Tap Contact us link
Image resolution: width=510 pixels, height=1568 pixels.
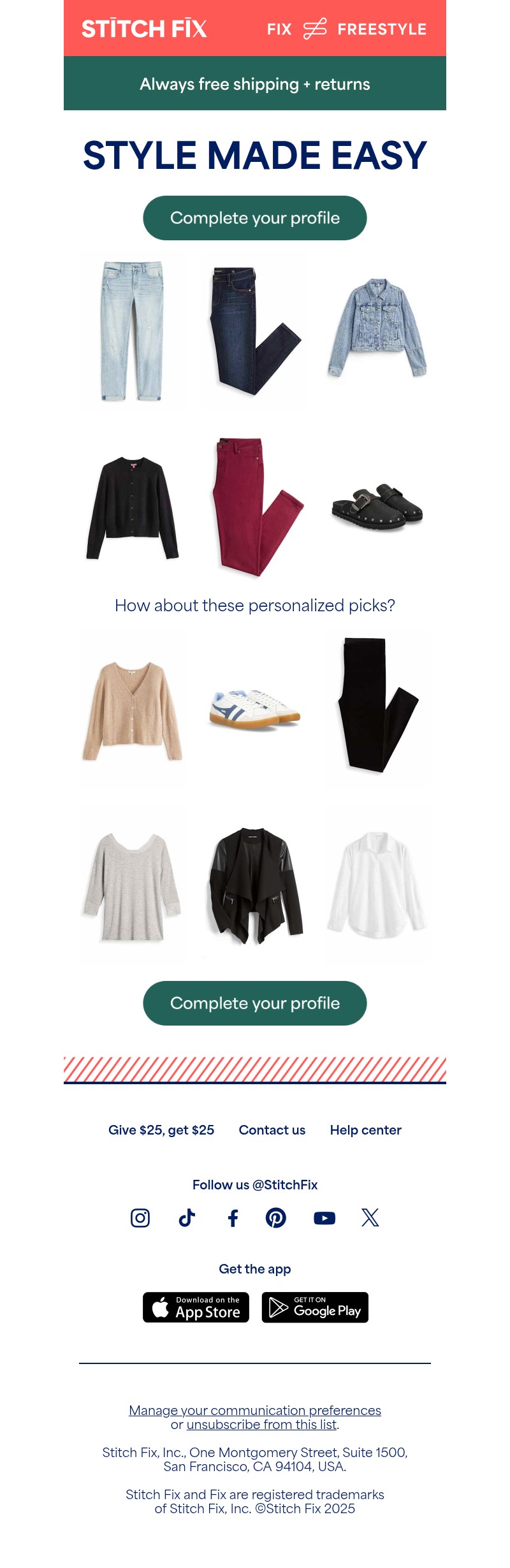pos(272,1130)
